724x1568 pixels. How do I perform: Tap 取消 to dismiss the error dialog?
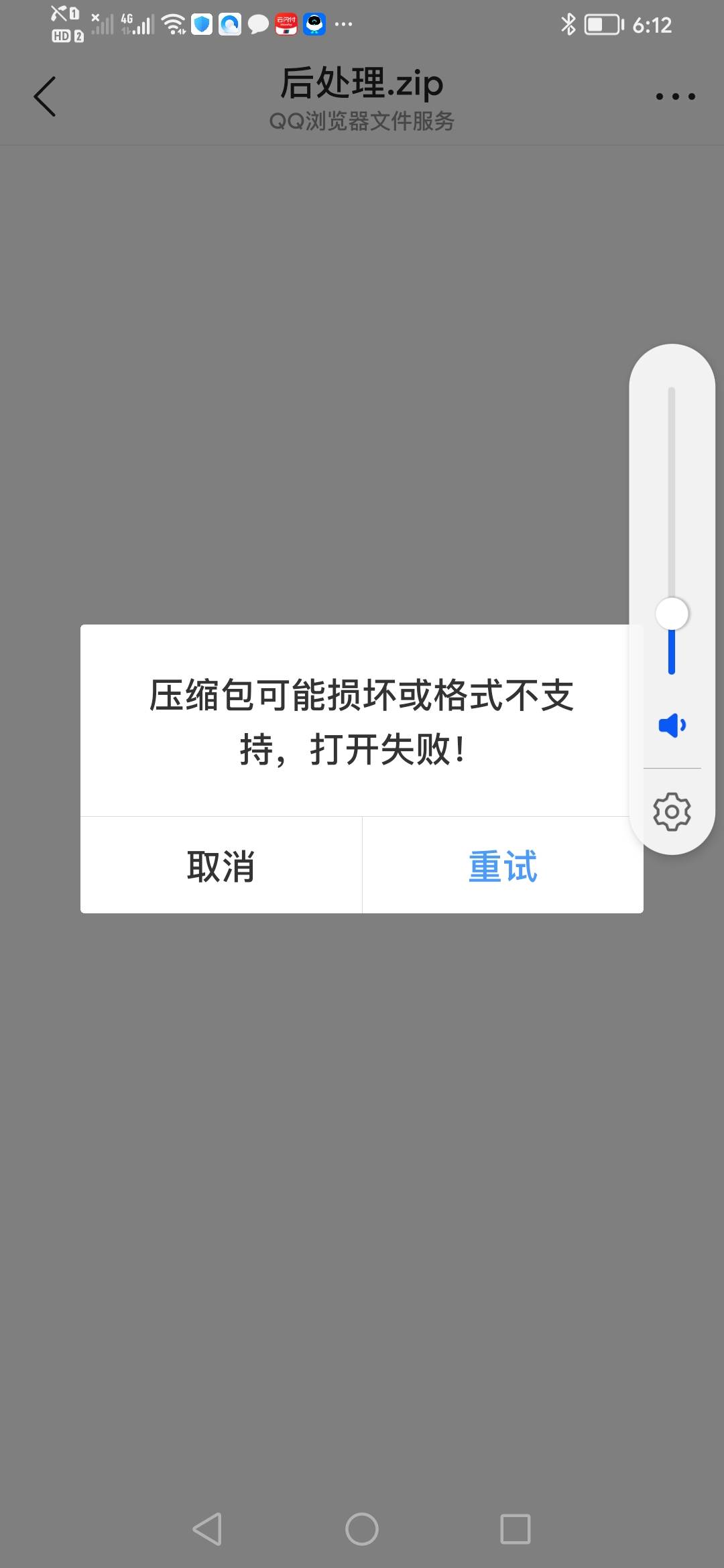(x=221, y=866)
